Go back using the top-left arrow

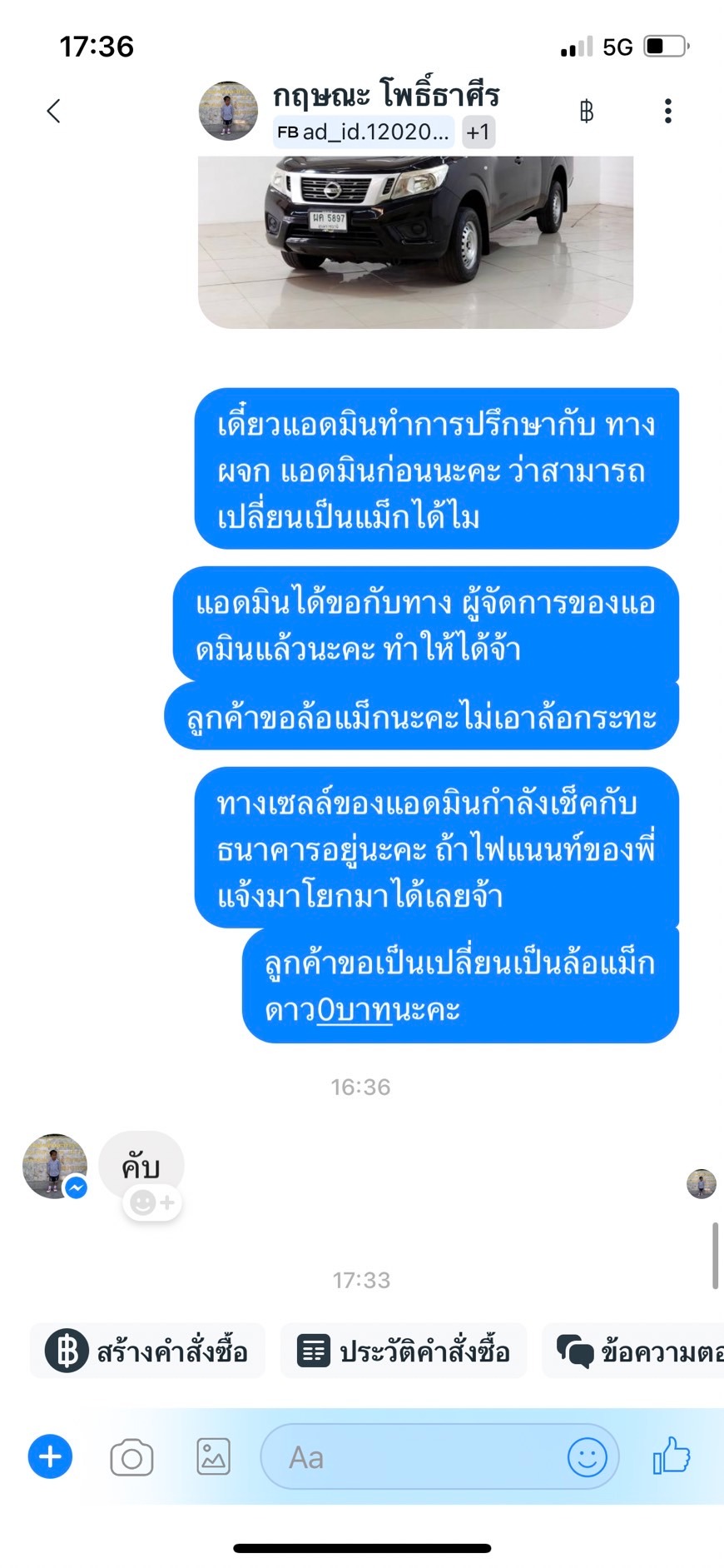tap(54, 111)
